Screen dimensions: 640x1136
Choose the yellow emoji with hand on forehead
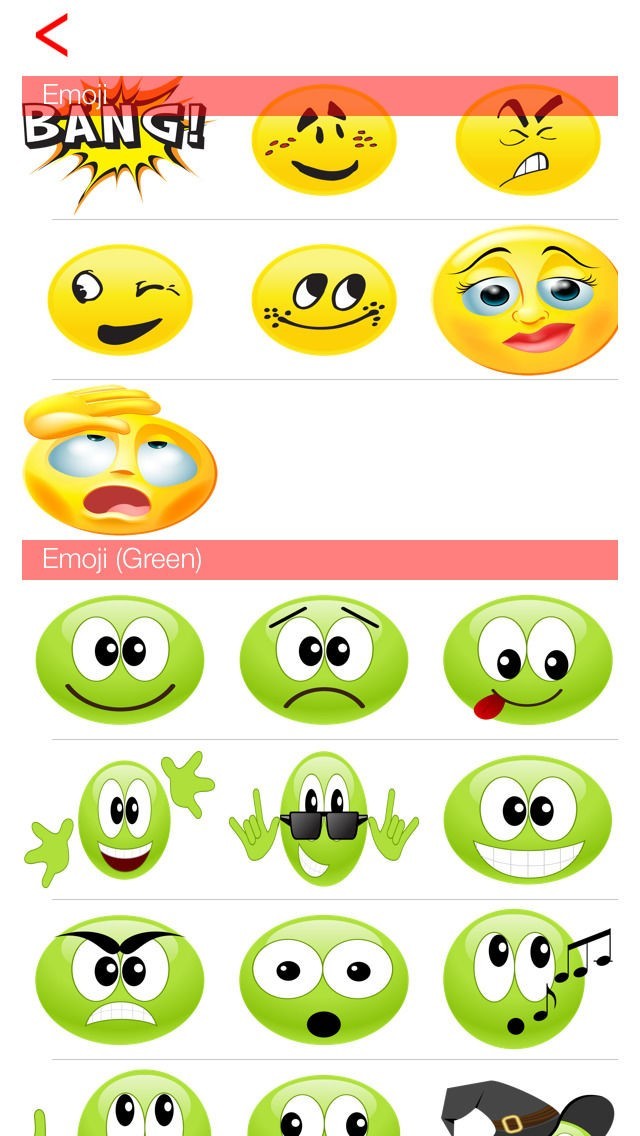[120, 460]
